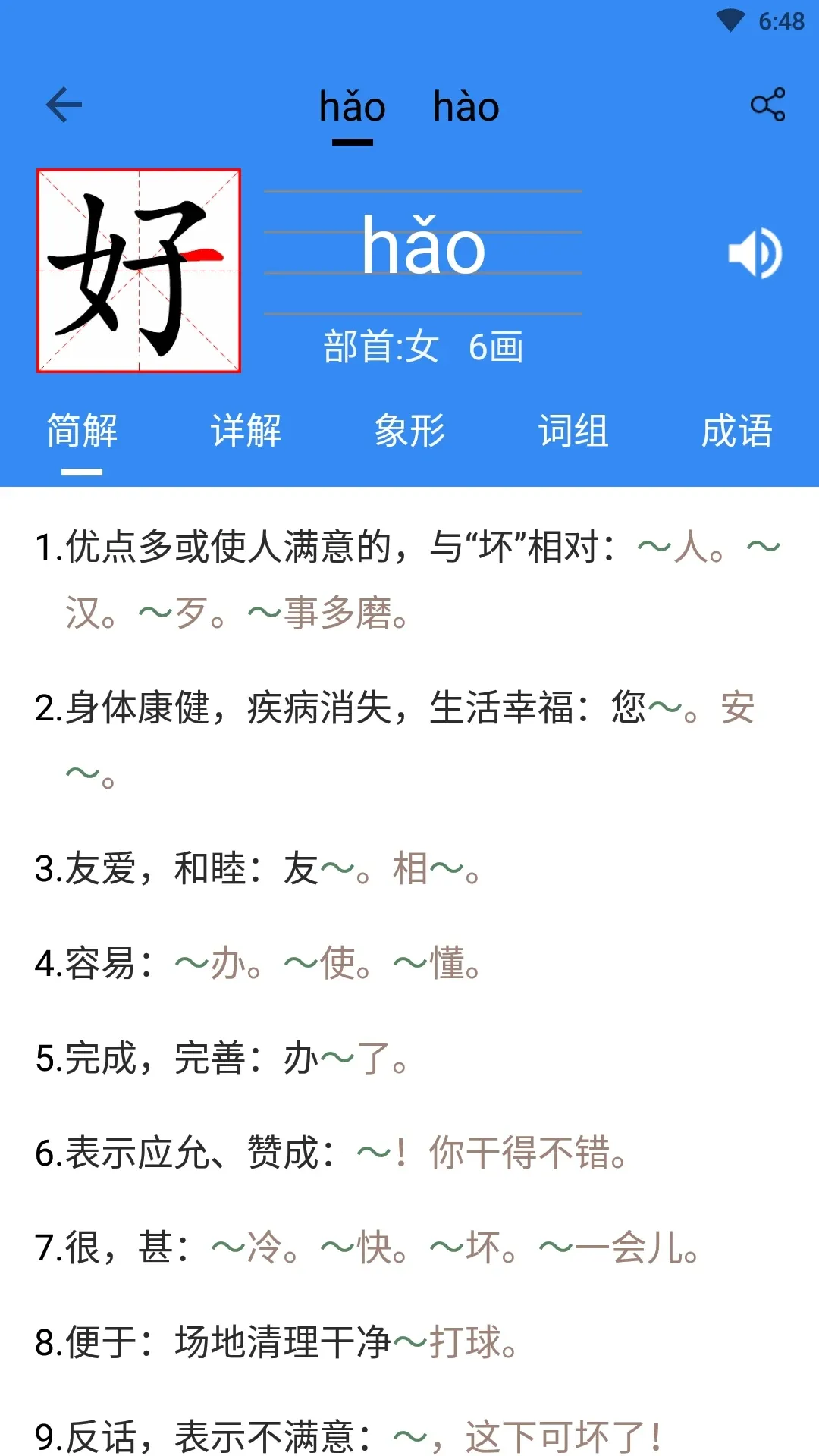
Task: Tap the Wi-Fi status icon
Action: pos(729,22)
